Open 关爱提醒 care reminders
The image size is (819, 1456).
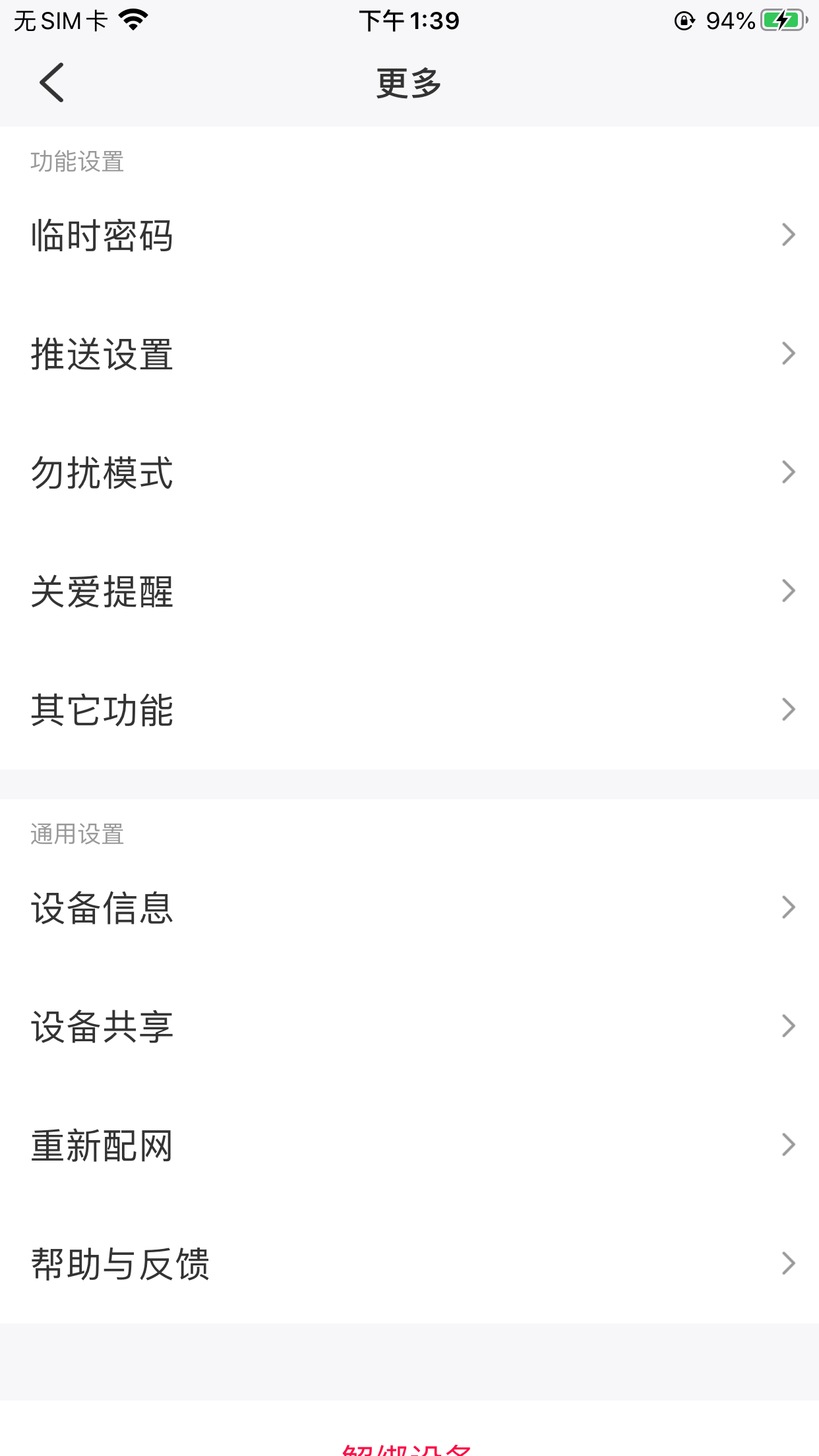click(409, 591)
